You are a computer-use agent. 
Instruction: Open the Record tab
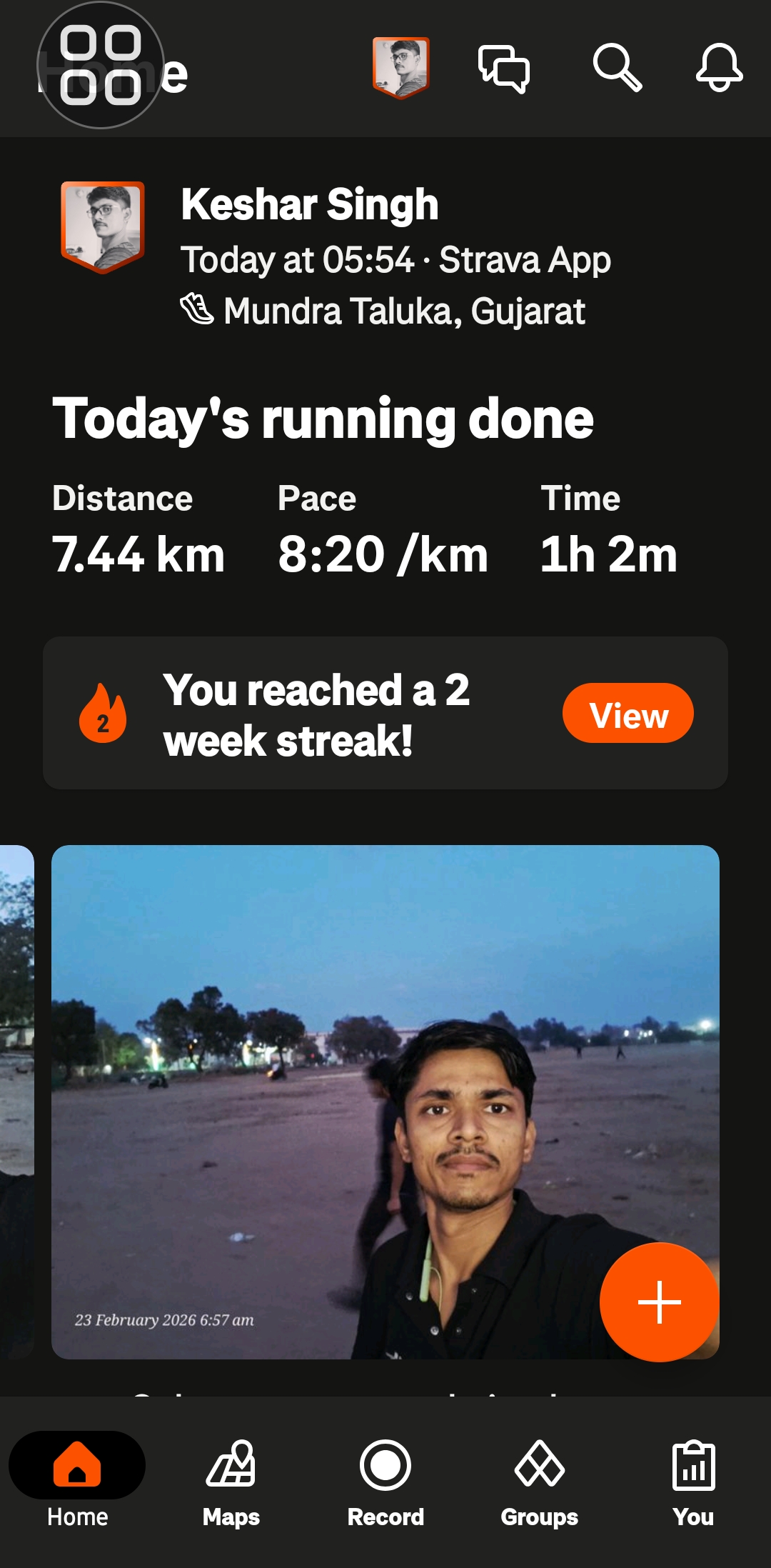pyautogui.click(x=385, y=1482)
